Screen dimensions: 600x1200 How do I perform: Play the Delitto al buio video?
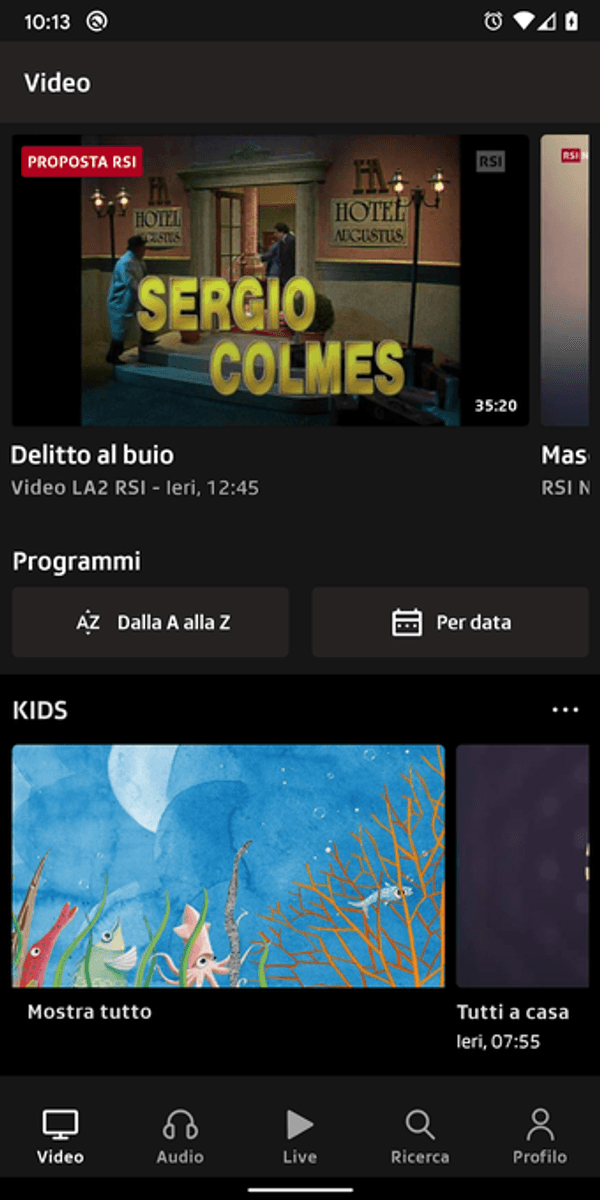click(x=270, y=281)
